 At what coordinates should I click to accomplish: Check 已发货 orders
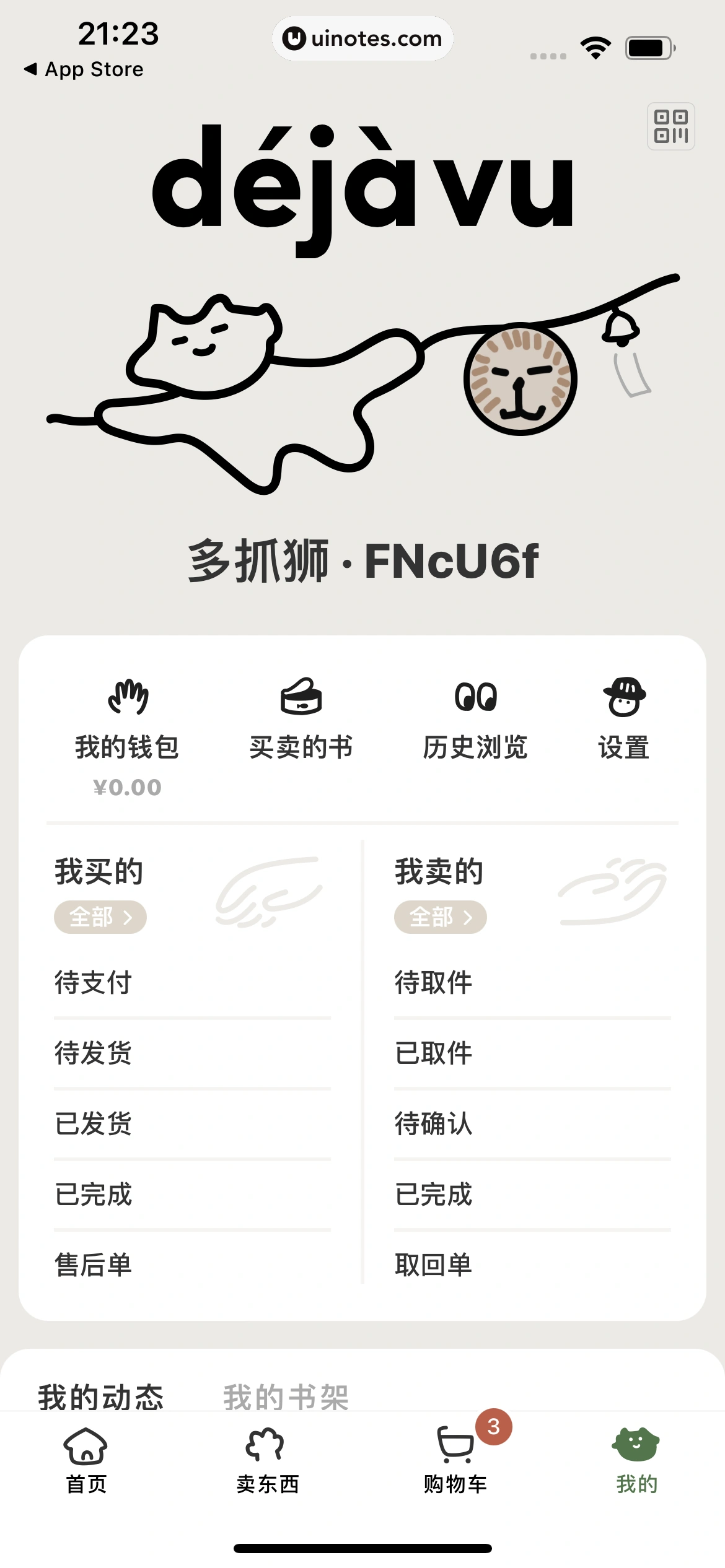92,1124
